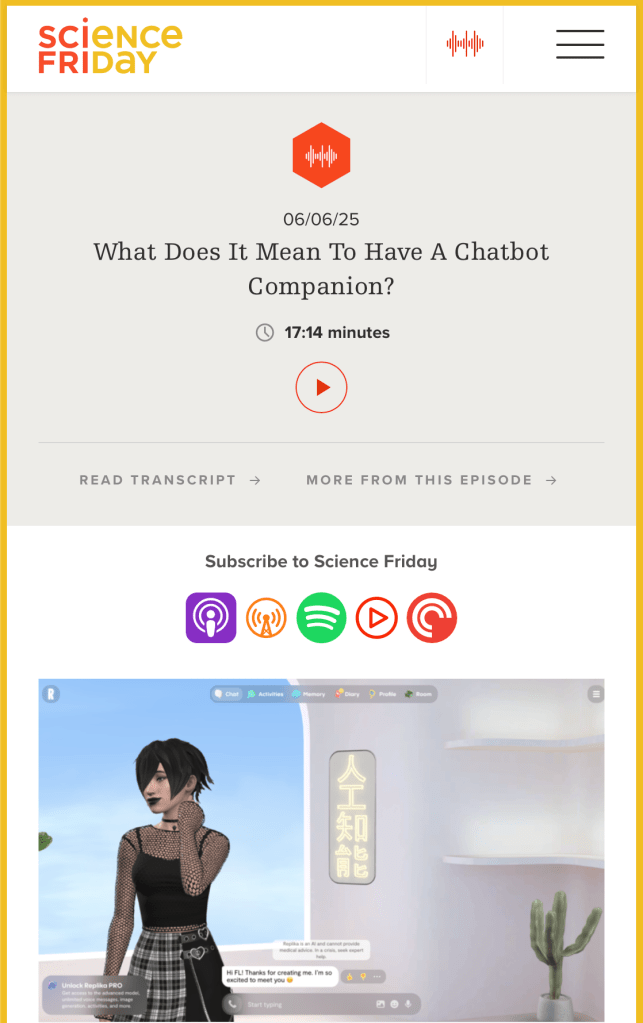Go to Science Friday home via logo

(x=110, y=48)
